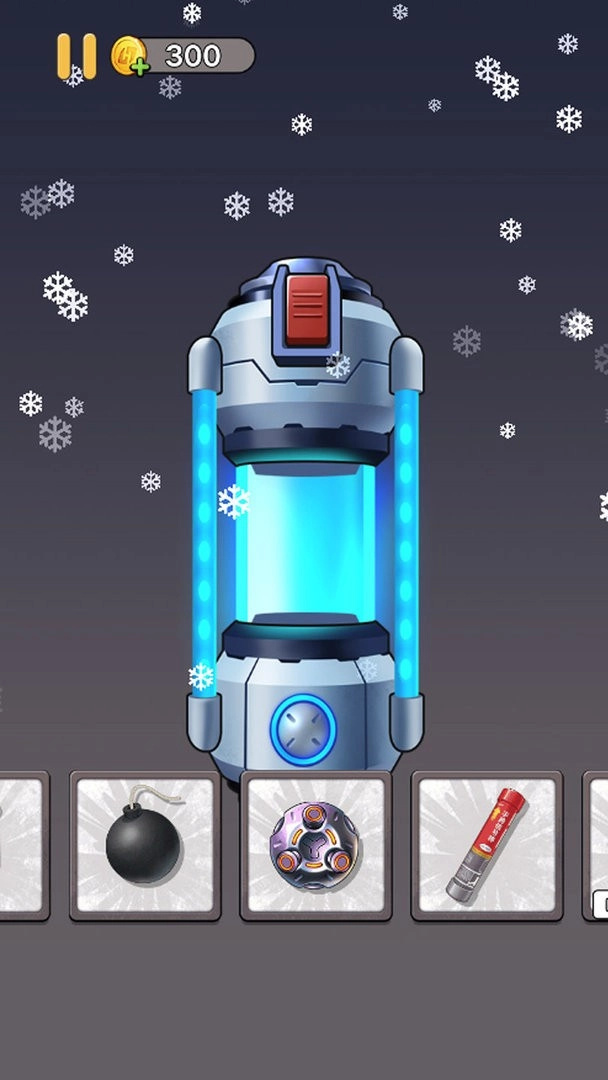The width and height of the screenshot is (608, 1080).
Task: Pause the game
Action: coord(76,56)
